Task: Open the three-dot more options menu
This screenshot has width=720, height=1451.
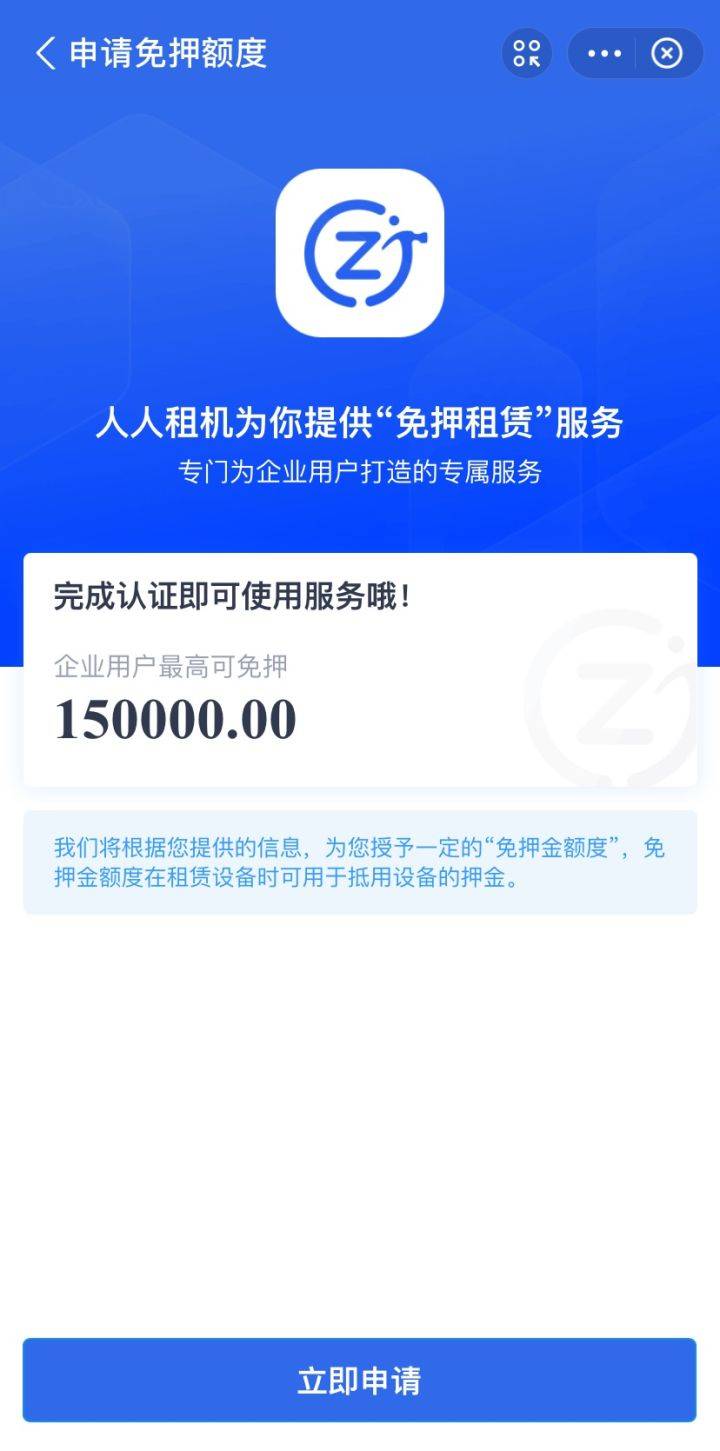Action: tap(604, 53)
